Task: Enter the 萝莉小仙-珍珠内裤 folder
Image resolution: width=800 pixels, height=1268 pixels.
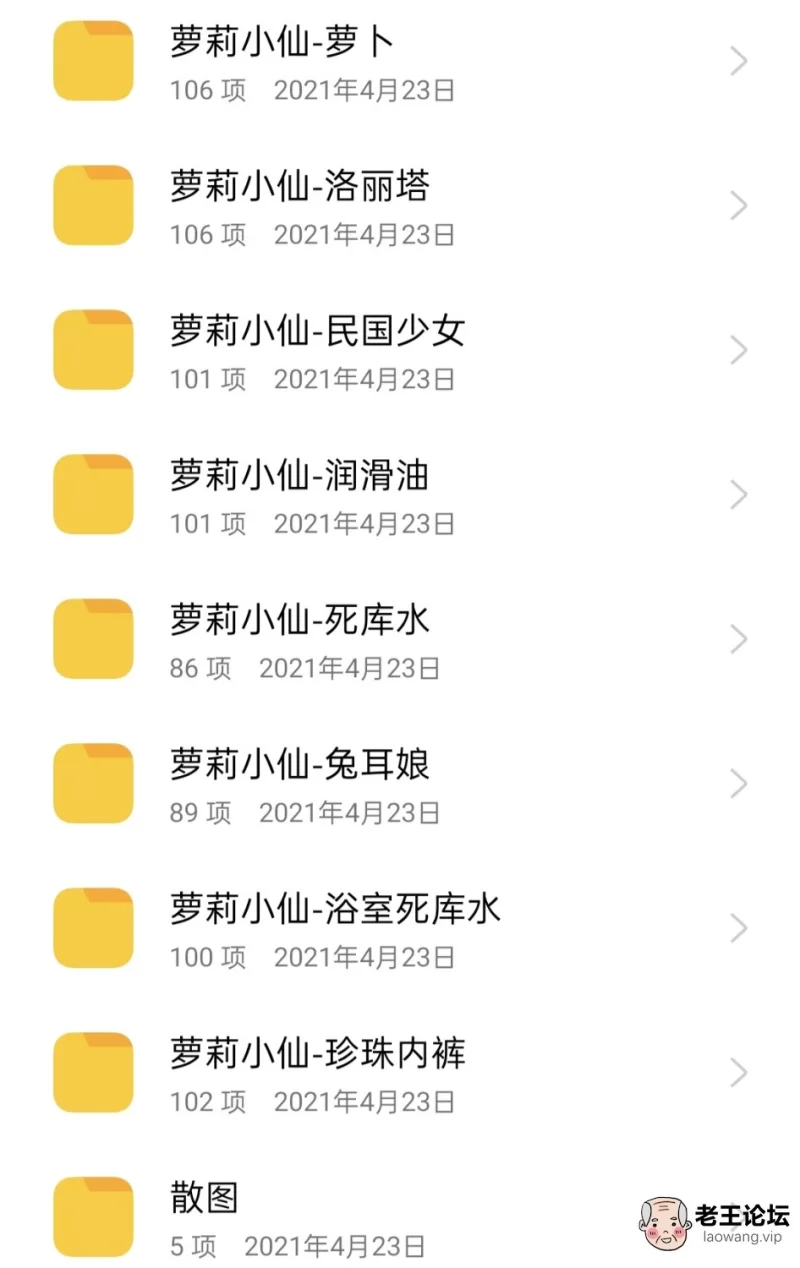Action: [317, 1055]
